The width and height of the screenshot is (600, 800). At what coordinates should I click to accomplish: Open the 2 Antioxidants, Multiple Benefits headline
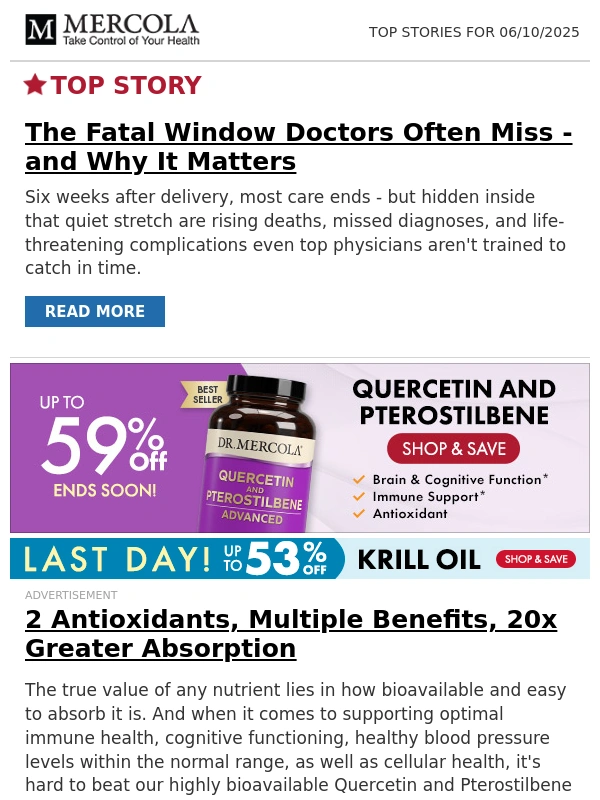coord(290,634)
